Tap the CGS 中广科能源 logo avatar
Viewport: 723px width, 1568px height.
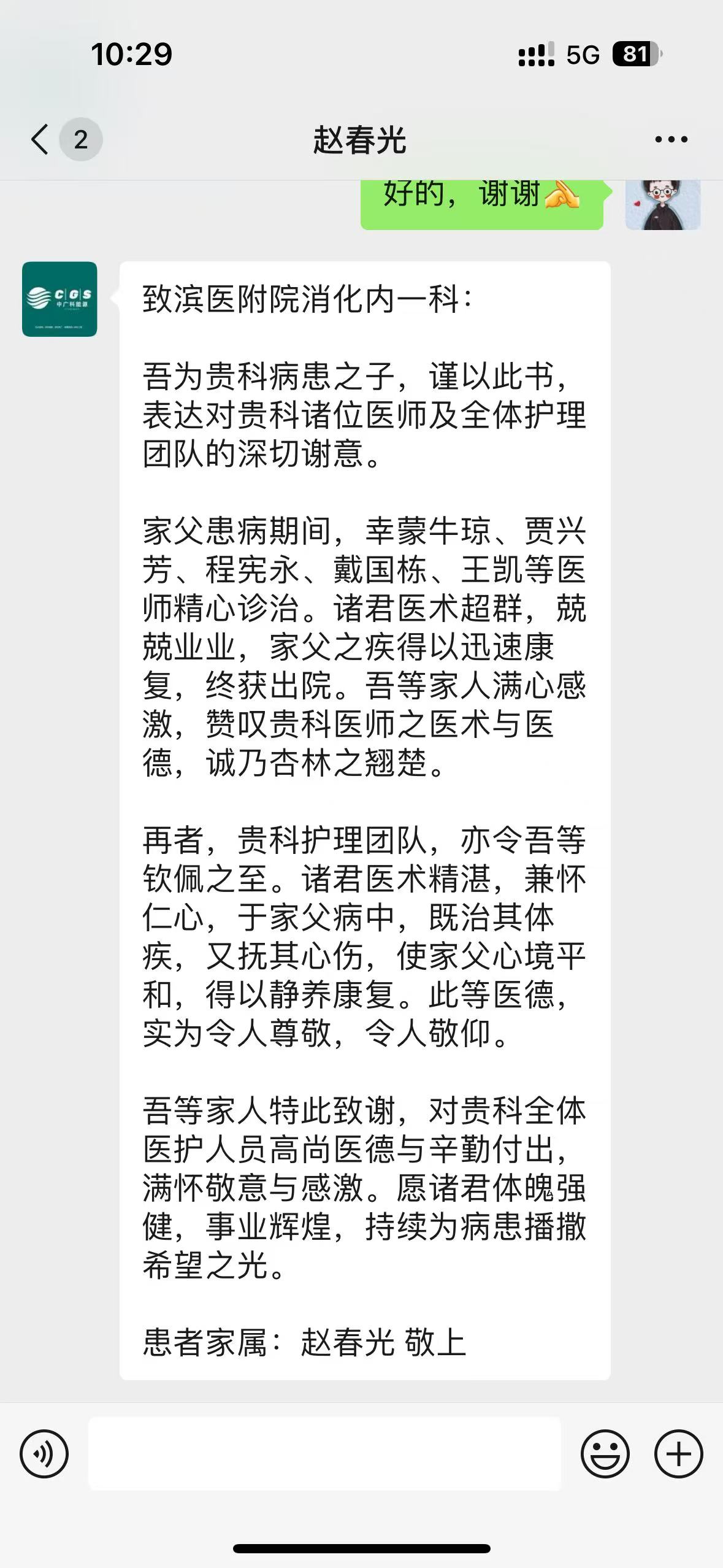pos(59,299)
